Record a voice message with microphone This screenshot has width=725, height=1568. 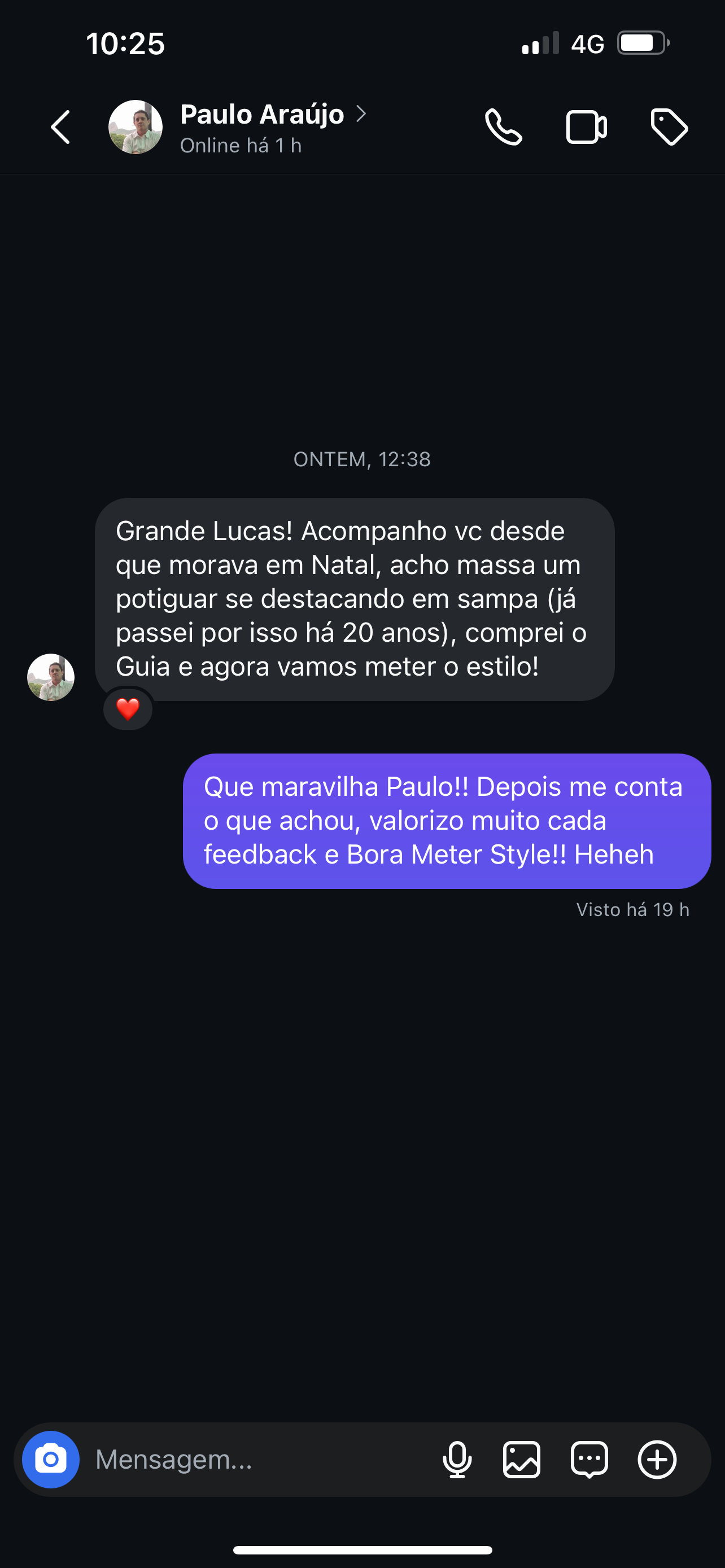(457, 1460)
